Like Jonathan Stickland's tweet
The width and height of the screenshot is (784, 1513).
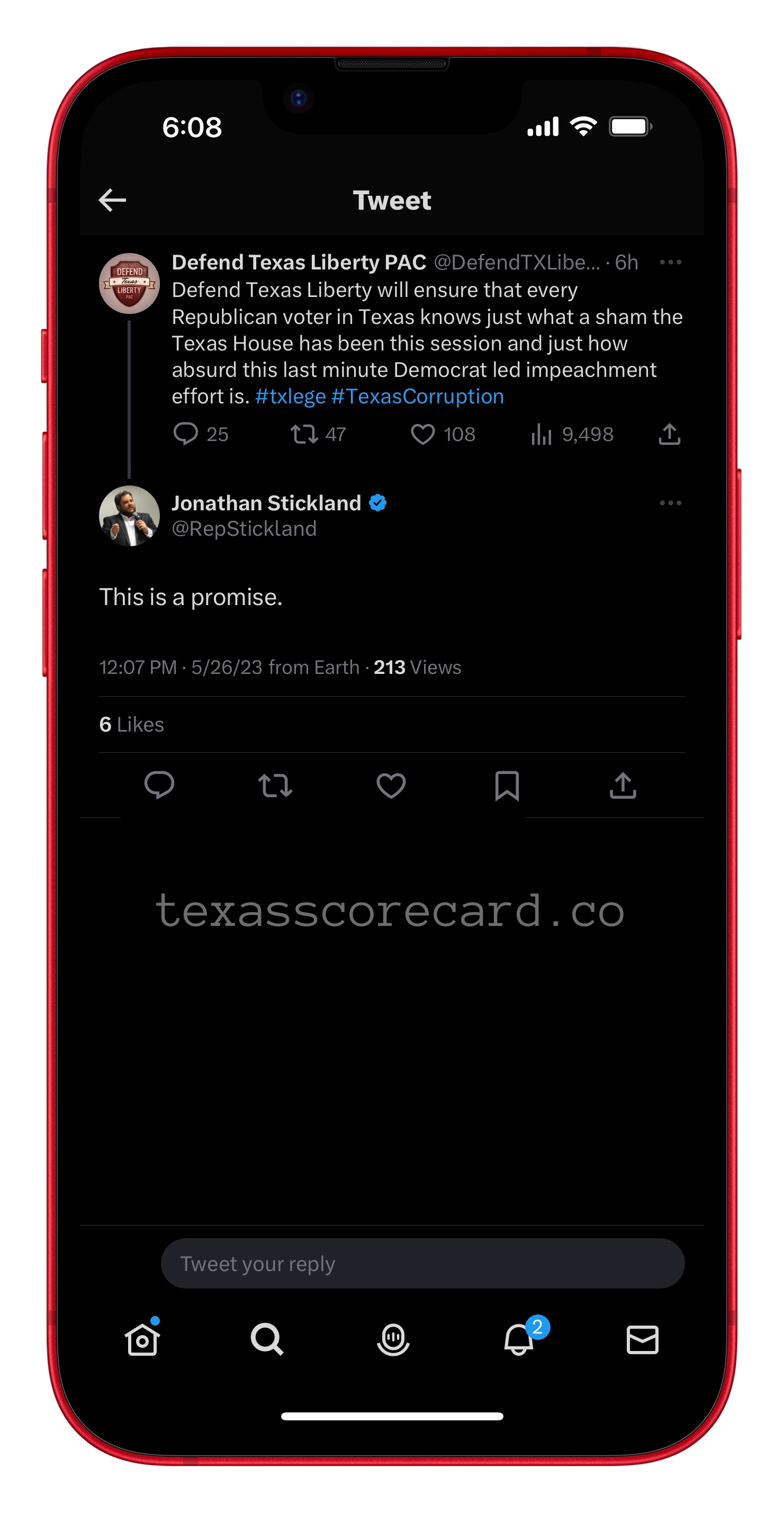pyautogui.click(x=391, y=785)
